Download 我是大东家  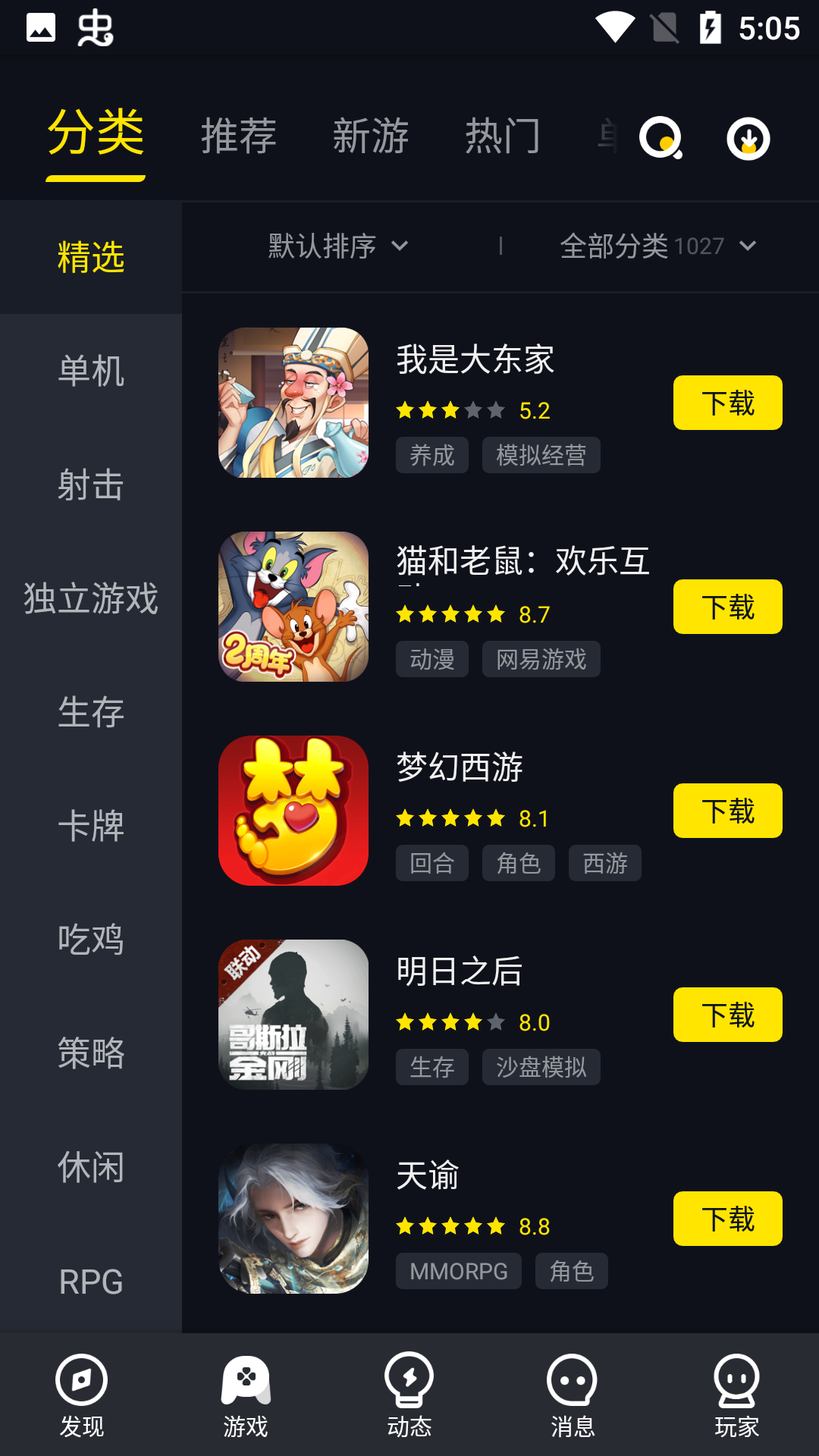click(726, 403)
